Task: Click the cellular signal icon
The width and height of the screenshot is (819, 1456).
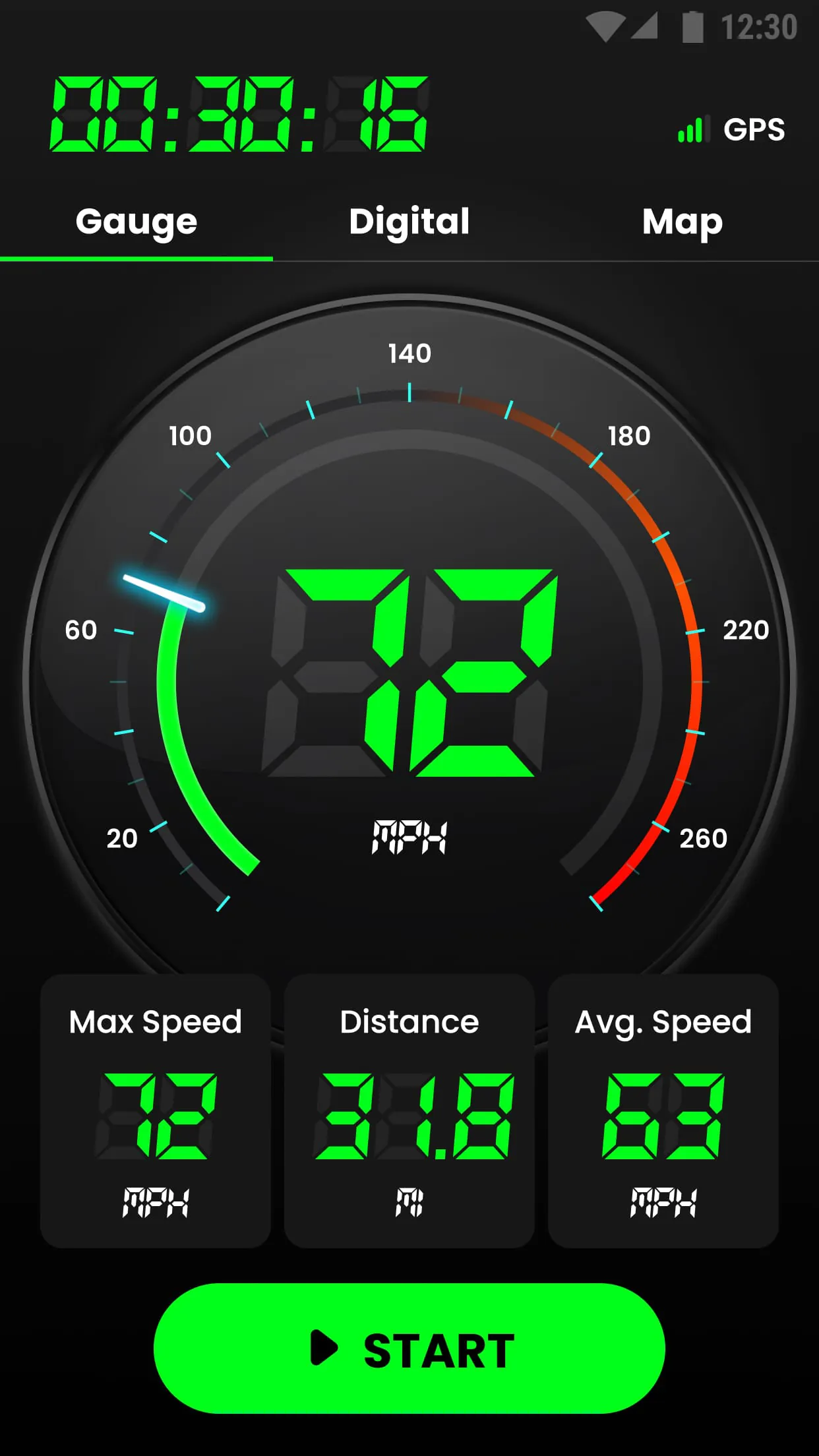Action: [x=643, y=25]
